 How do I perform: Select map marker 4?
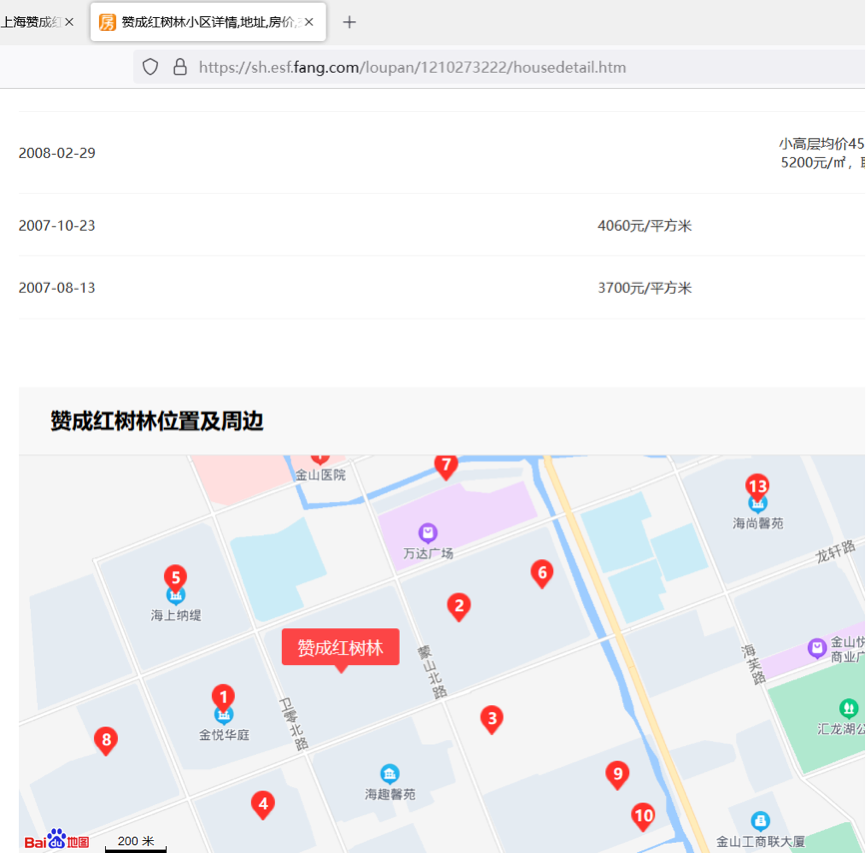click(263, 803)
